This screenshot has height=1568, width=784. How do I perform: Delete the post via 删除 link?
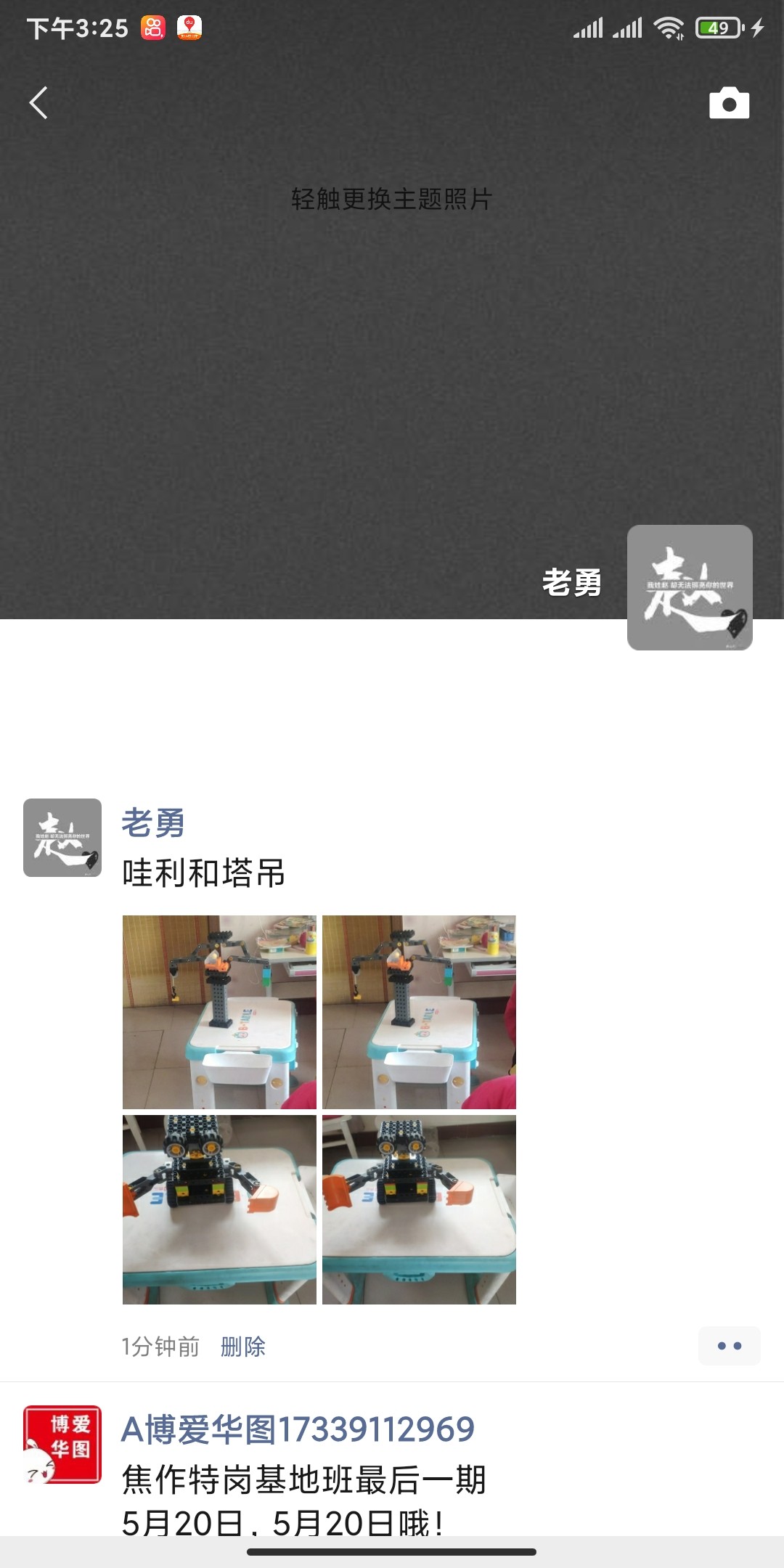(x=242, y=1347)
